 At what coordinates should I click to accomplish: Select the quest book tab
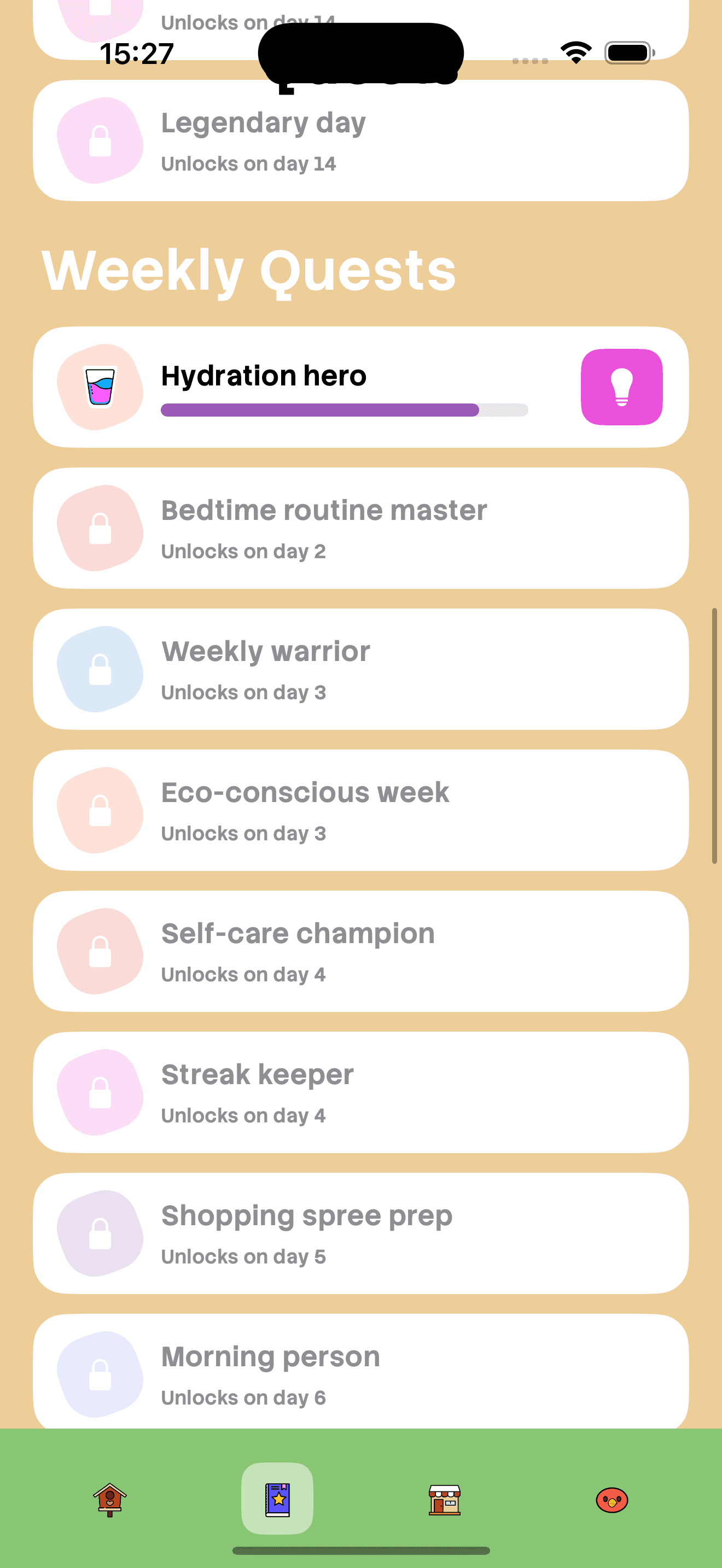coord(278,1499)
